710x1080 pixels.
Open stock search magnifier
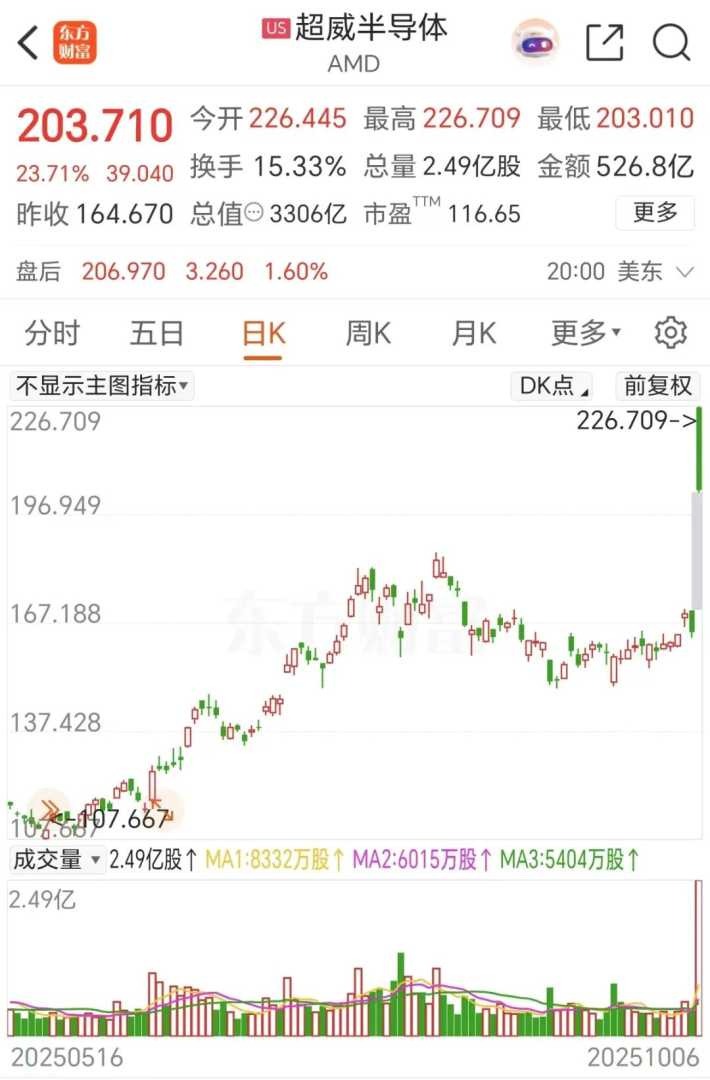pos(671,43)
